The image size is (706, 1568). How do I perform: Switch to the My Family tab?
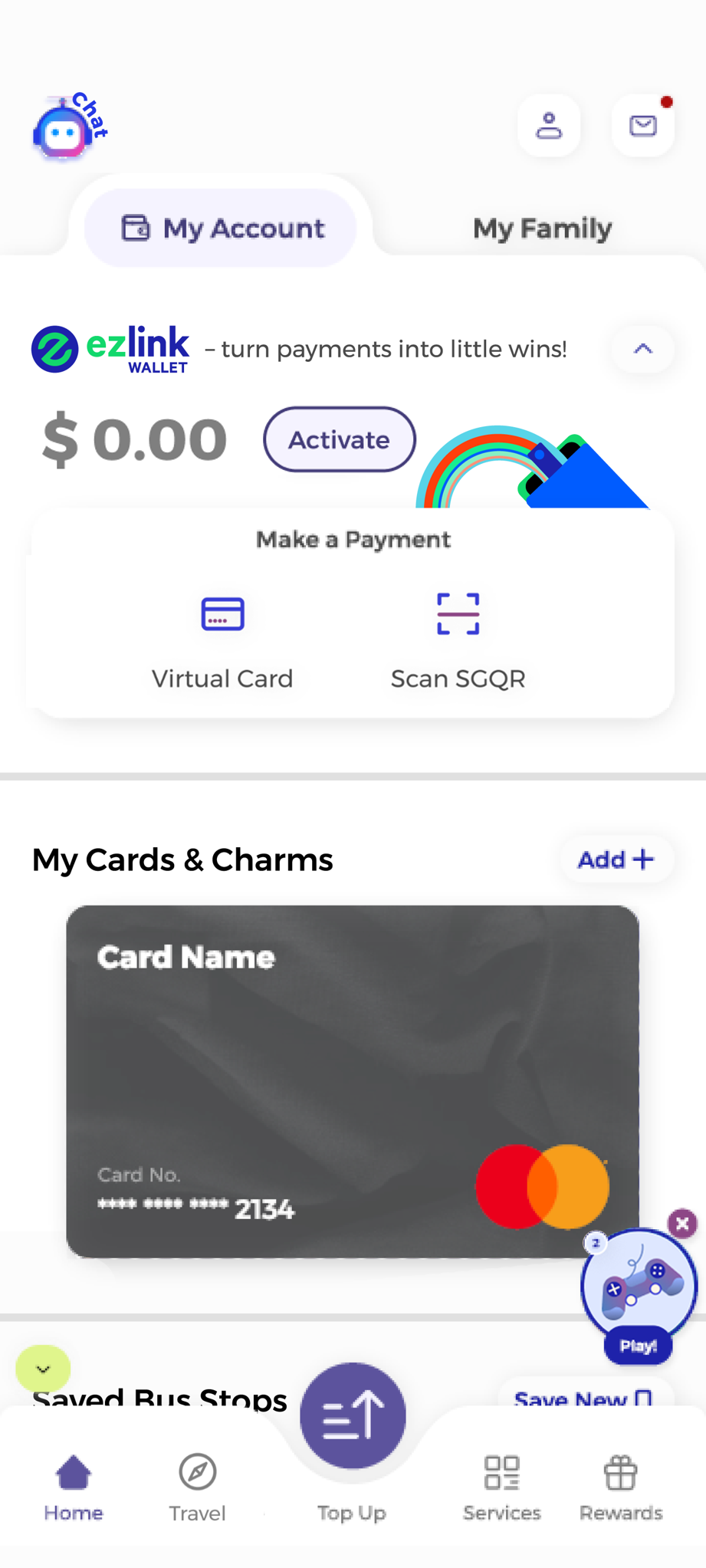point(542,228)
